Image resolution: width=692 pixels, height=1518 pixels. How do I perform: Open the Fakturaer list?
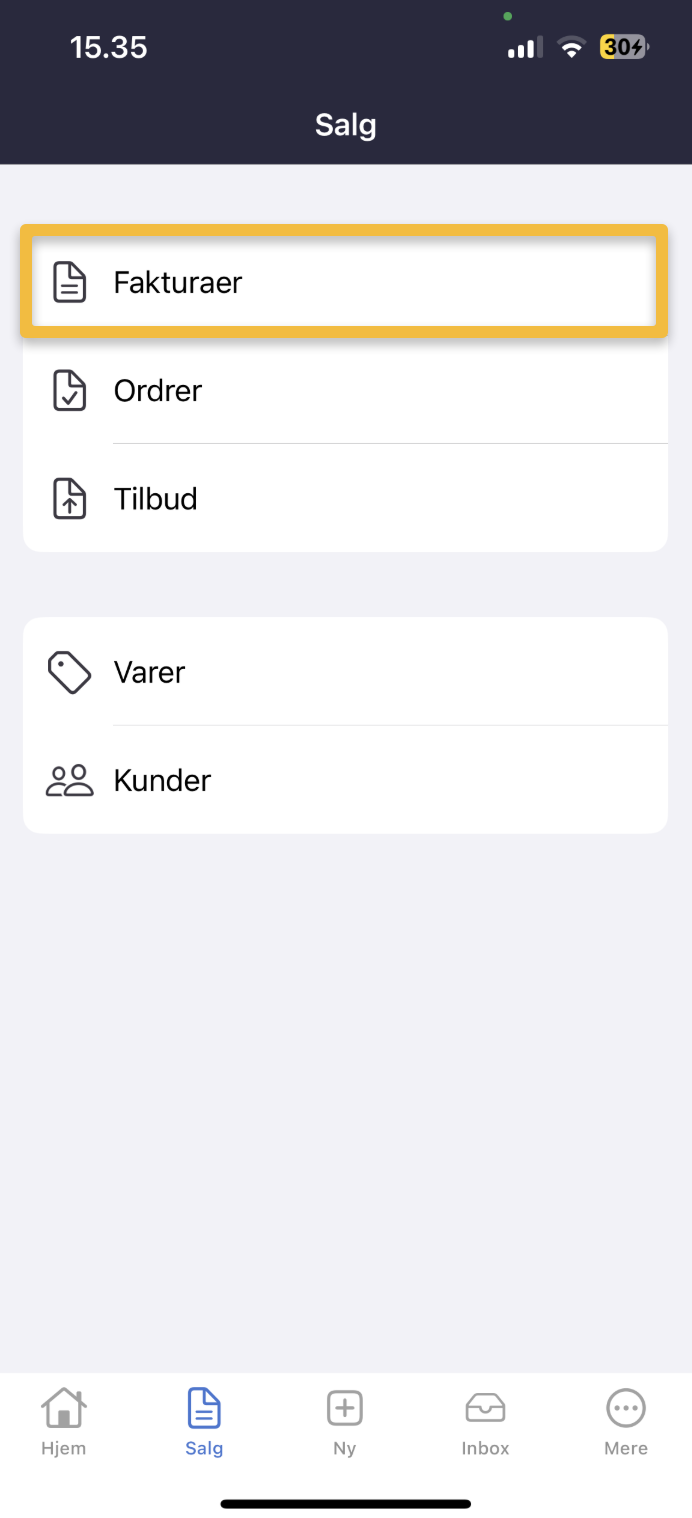click(344, 282)
